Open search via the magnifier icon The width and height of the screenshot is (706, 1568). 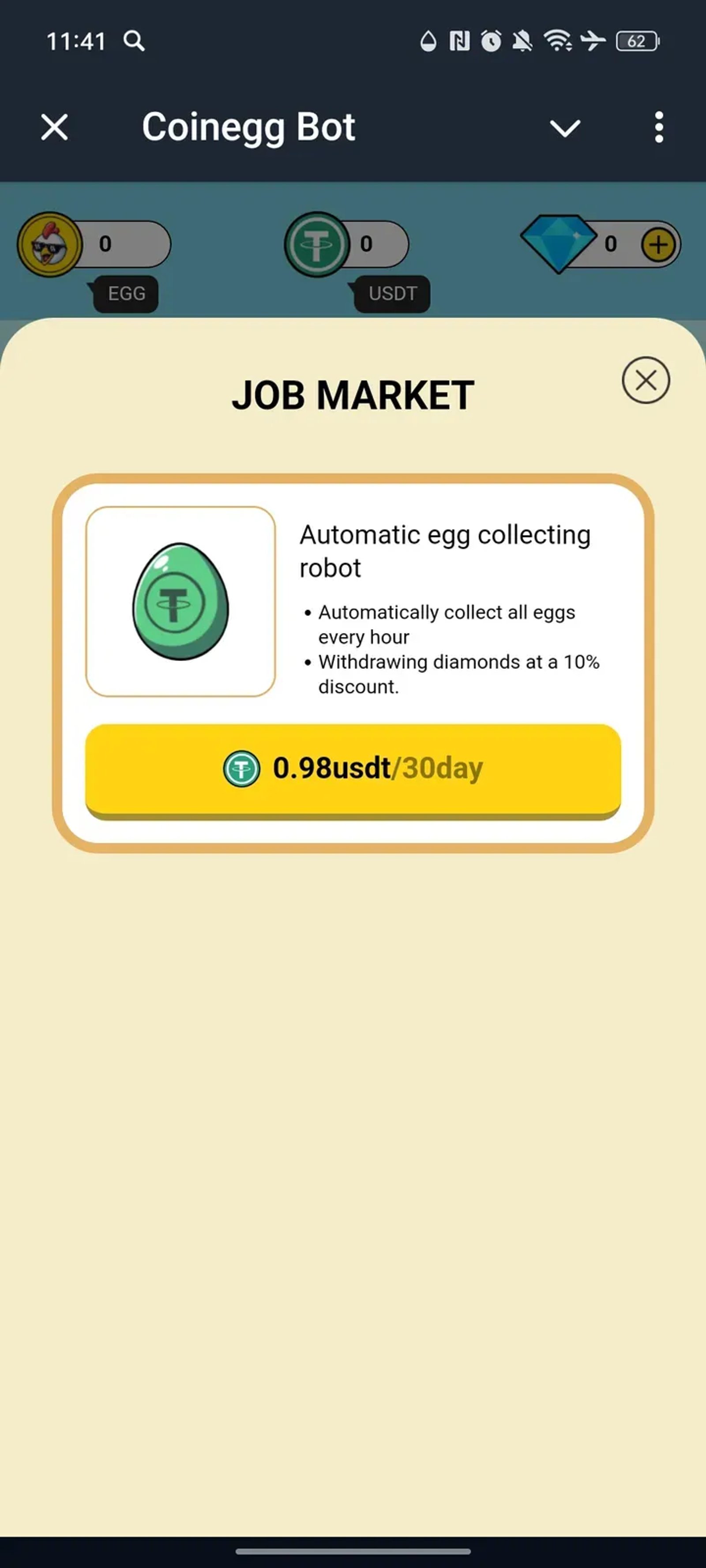(134, 41)
